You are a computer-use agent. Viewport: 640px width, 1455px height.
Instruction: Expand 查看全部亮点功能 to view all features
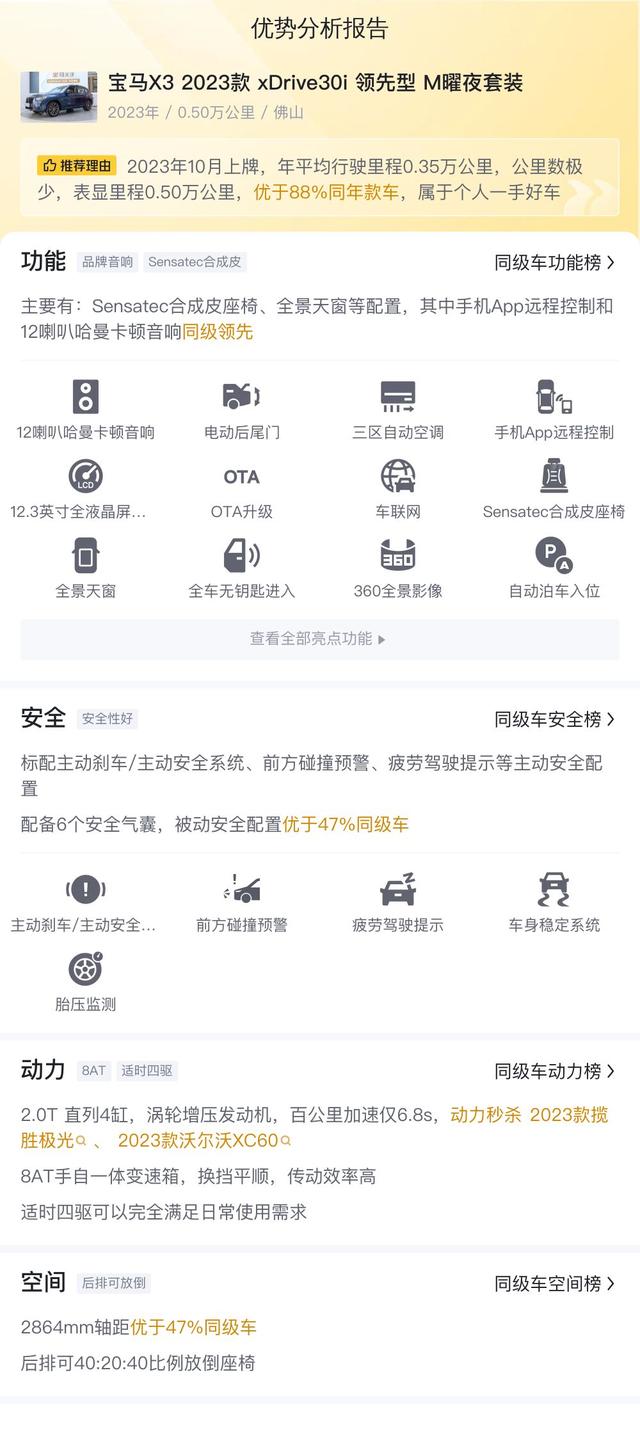coord(320,639)
